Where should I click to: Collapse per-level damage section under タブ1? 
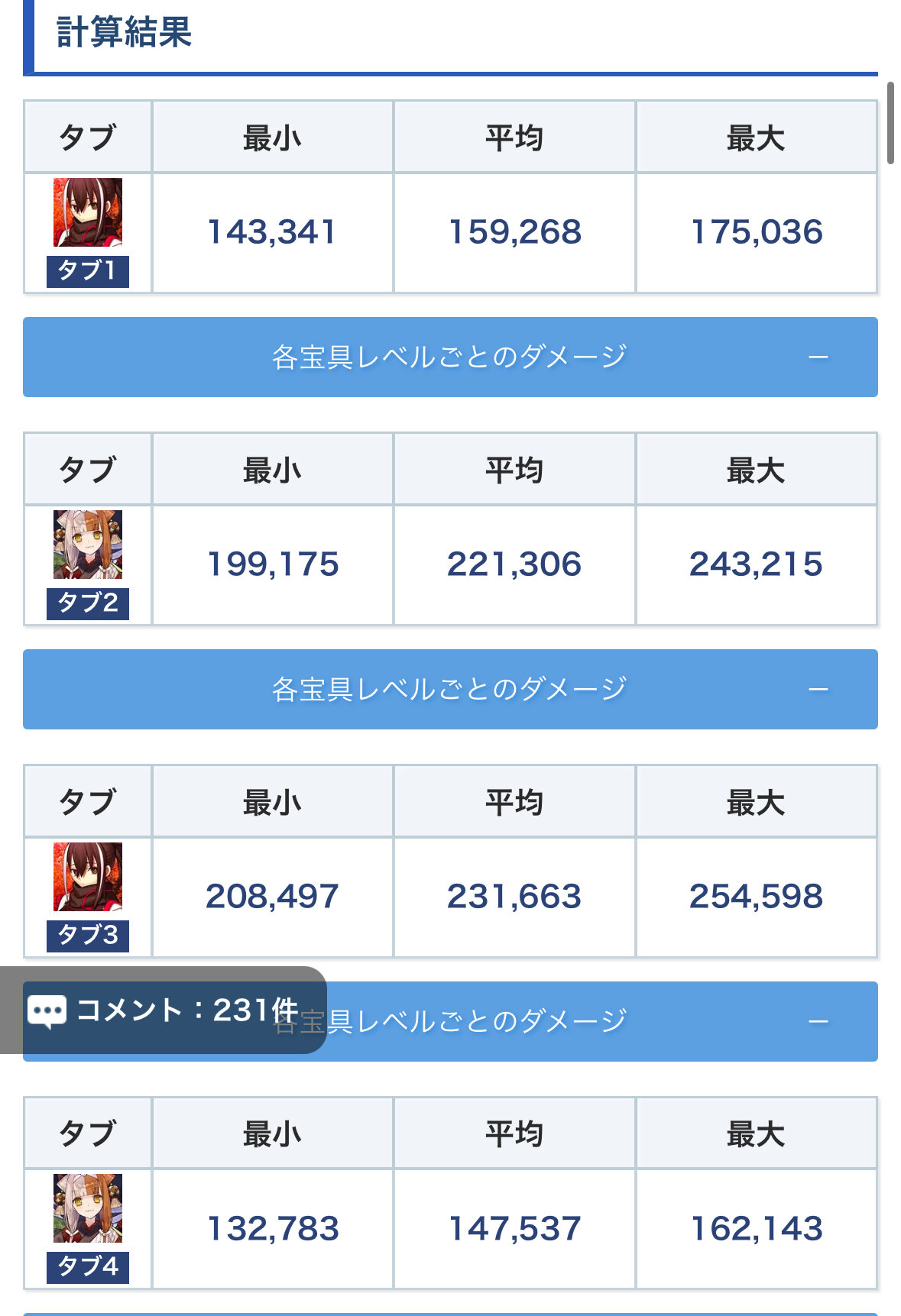pos(450,357)
